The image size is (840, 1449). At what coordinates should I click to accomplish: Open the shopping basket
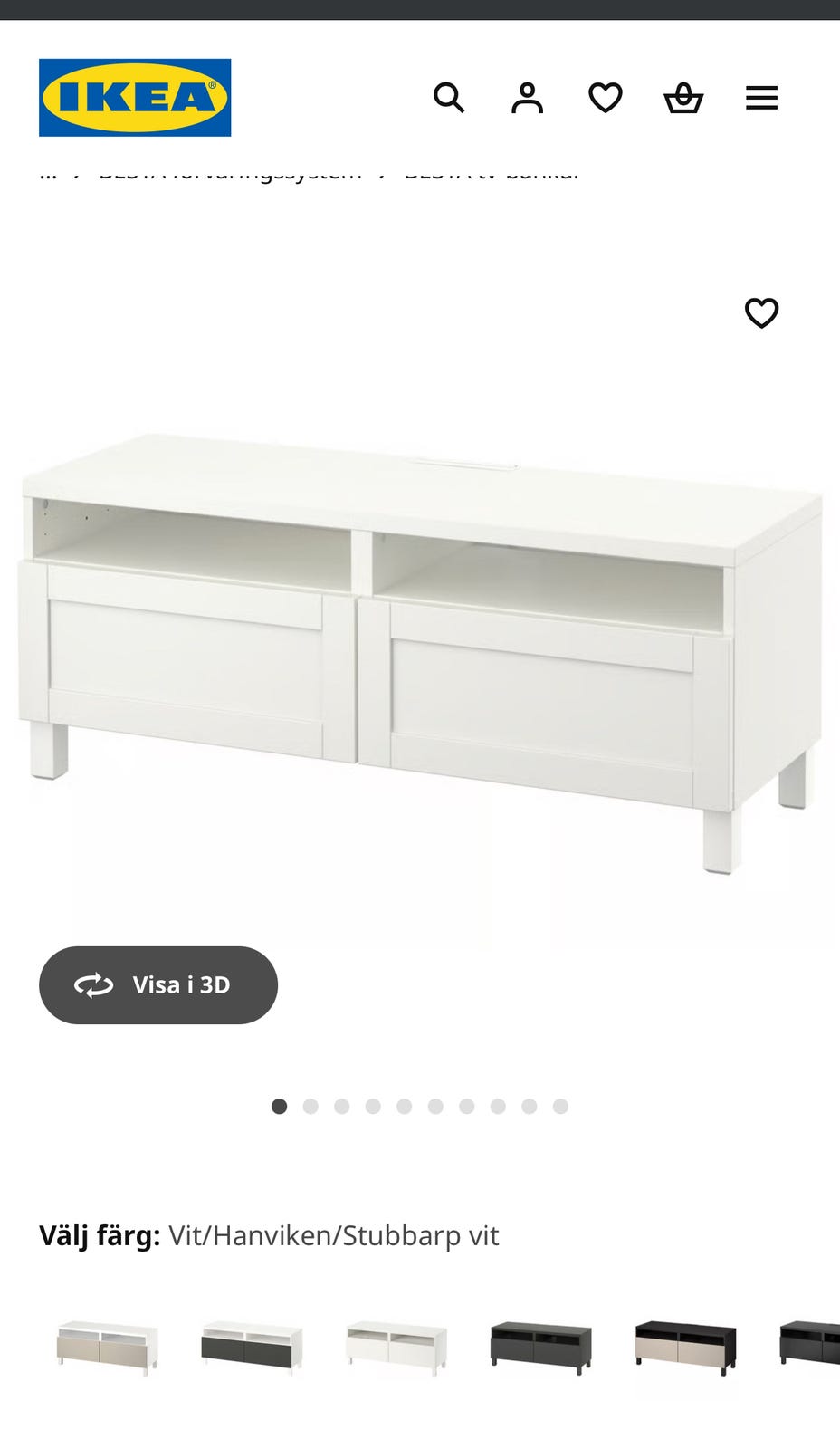click(x=683, y=98)
